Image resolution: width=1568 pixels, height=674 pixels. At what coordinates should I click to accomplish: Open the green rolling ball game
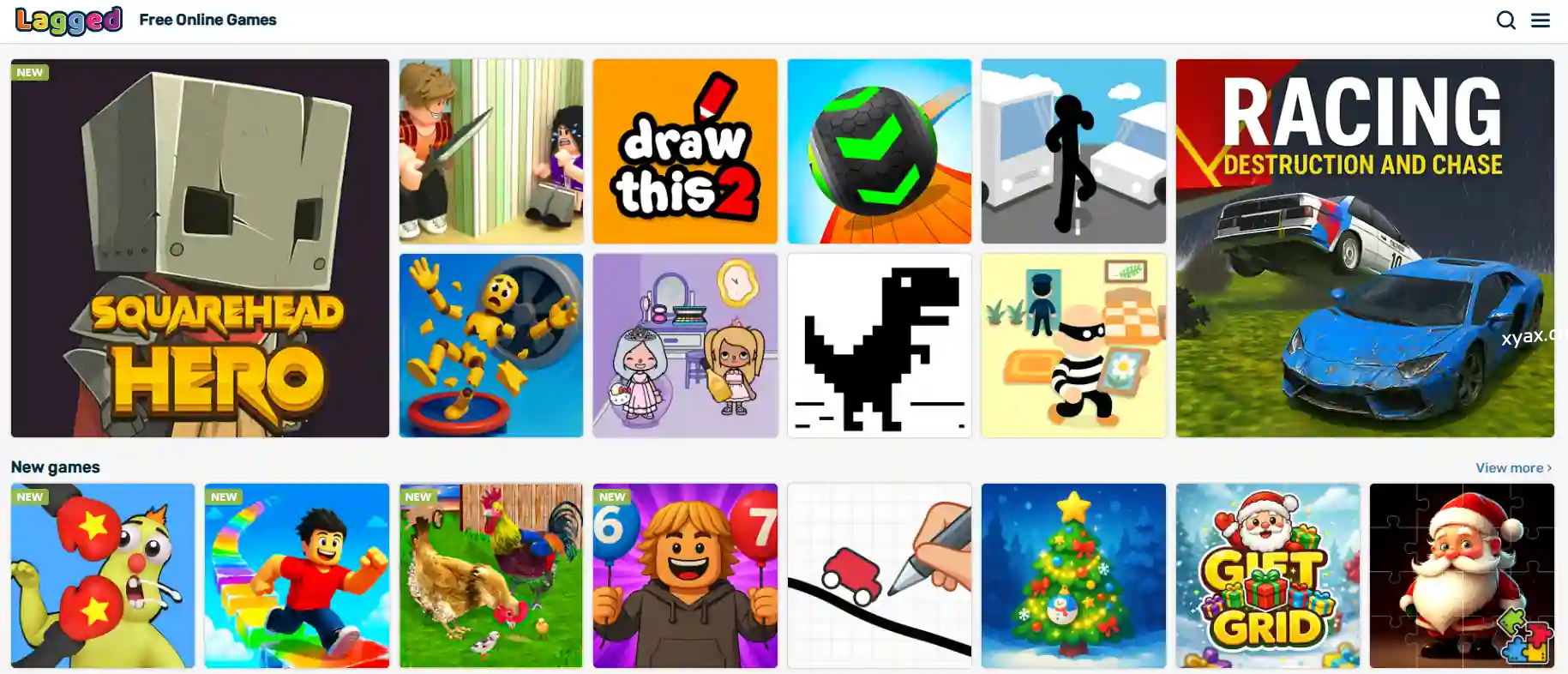point(879,152)
